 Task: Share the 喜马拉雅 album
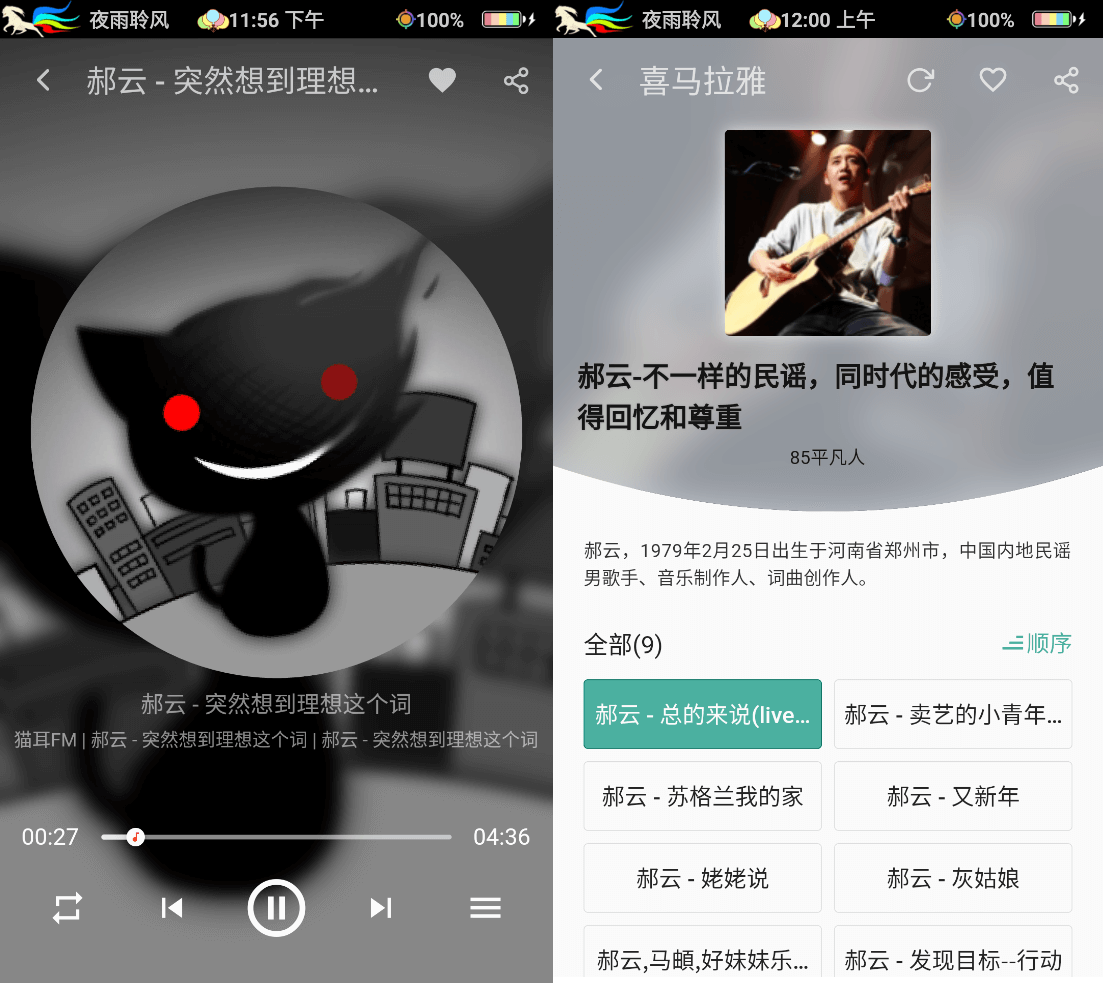click(x=1066, y=81)
